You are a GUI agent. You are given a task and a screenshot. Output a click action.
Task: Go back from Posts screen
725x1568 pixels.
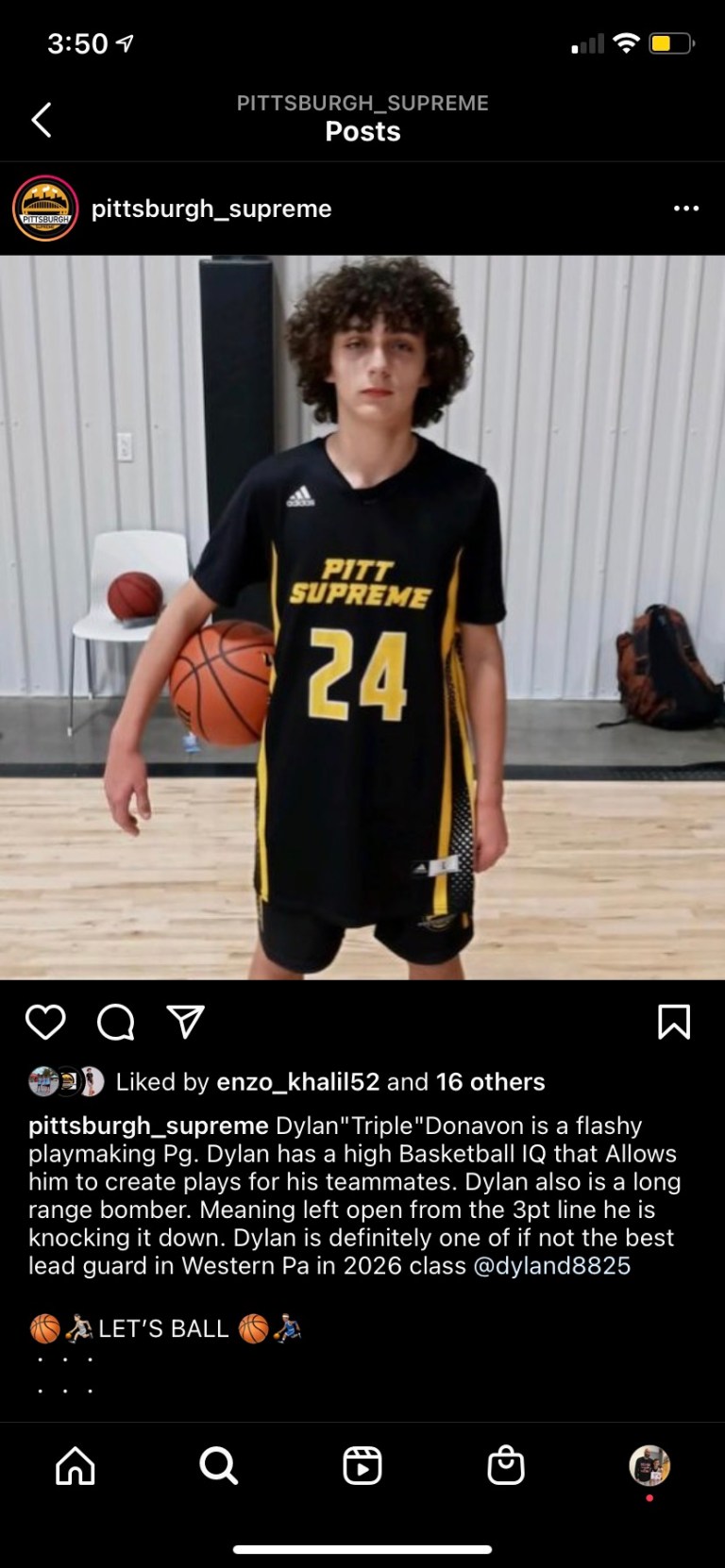coord(42,120)
